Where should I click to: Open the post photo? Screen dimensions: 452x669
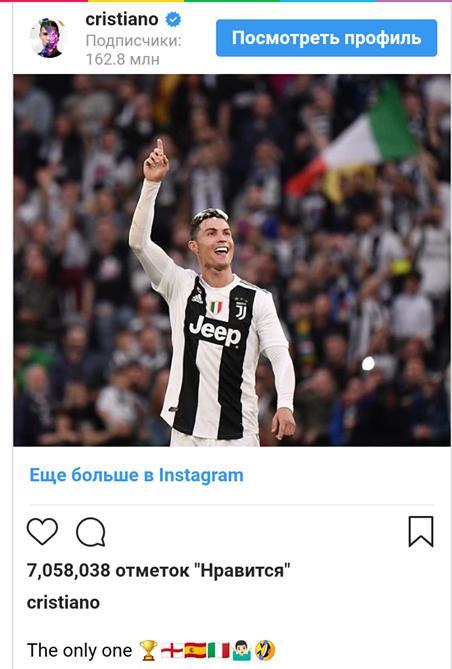[232, 260]
